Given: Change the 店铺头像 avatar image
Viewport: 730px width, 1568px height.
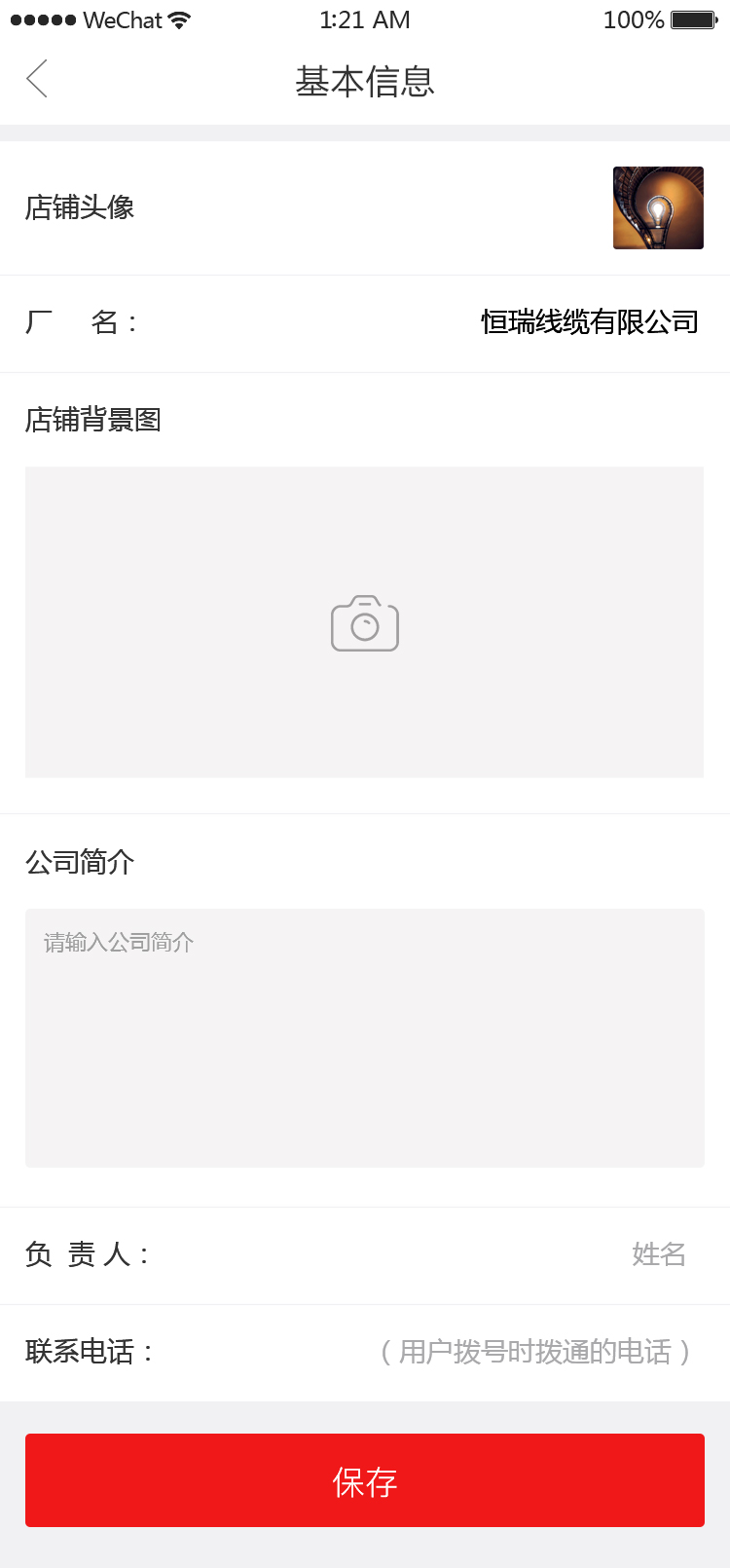Looking at the screenshot, I should tap(658, 207).
